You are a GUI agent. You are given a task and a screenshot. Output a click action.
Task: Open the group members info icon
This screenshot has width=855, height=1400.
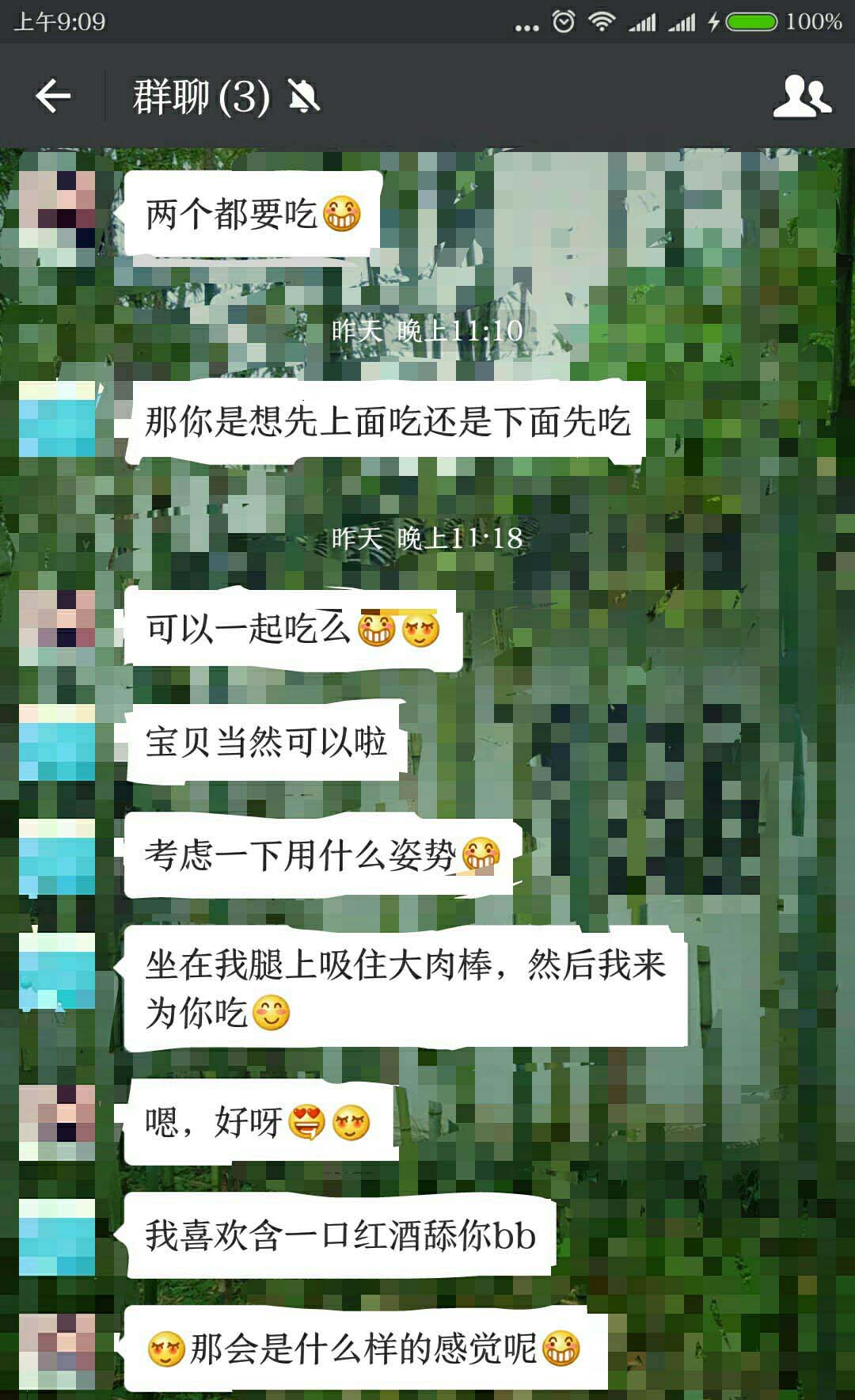click(x=801, y=97)
